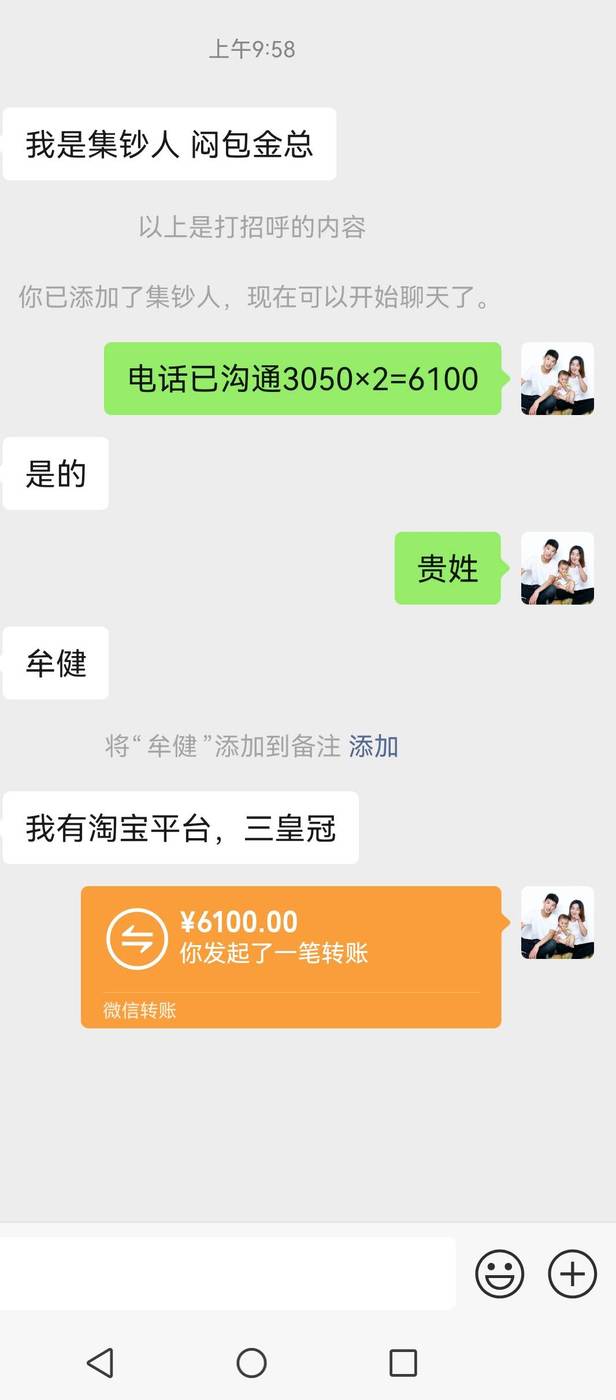616x1400 pixels.
Task: Open the emoji sticker panel
Action: tap(499, 1274)
